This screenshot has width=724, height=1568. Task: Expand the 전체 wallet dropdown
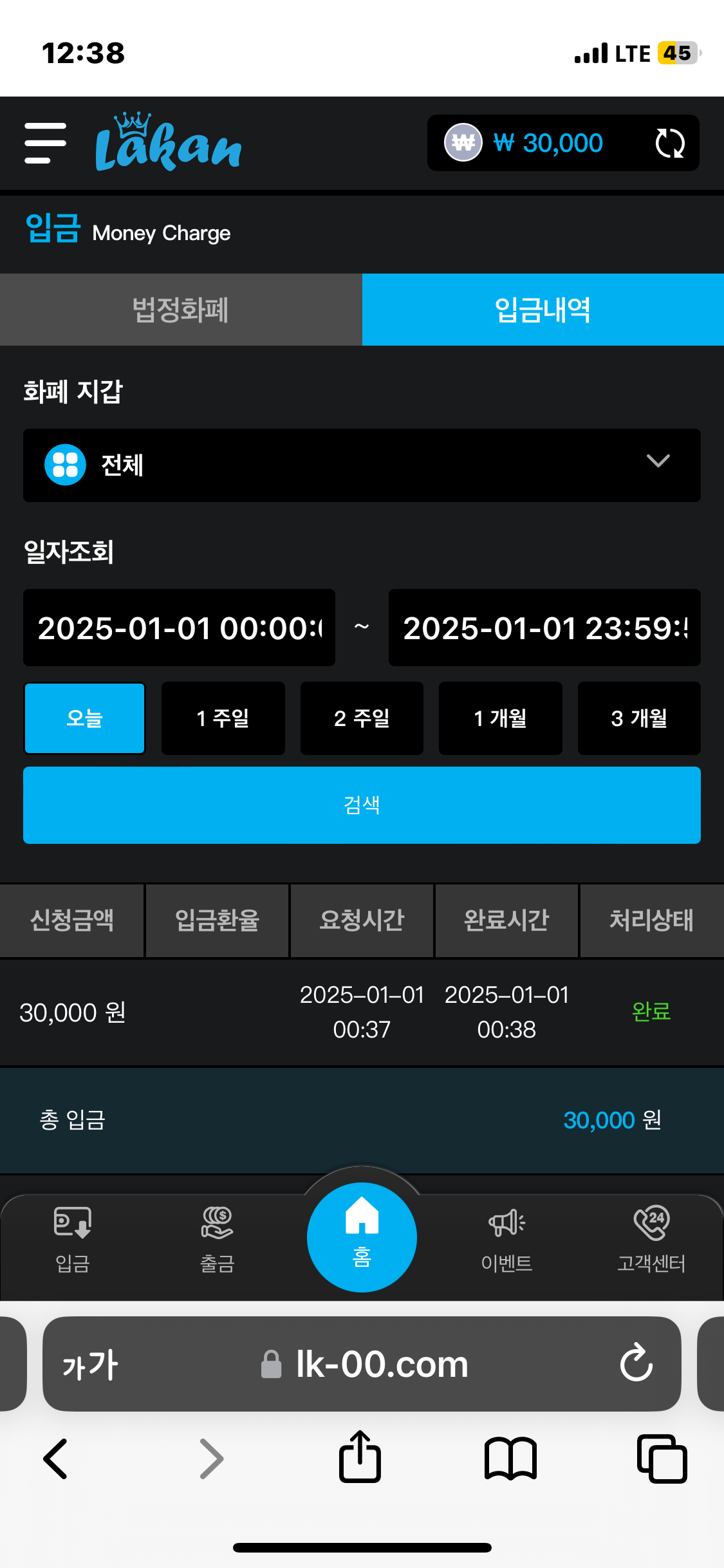pos(362,465)
